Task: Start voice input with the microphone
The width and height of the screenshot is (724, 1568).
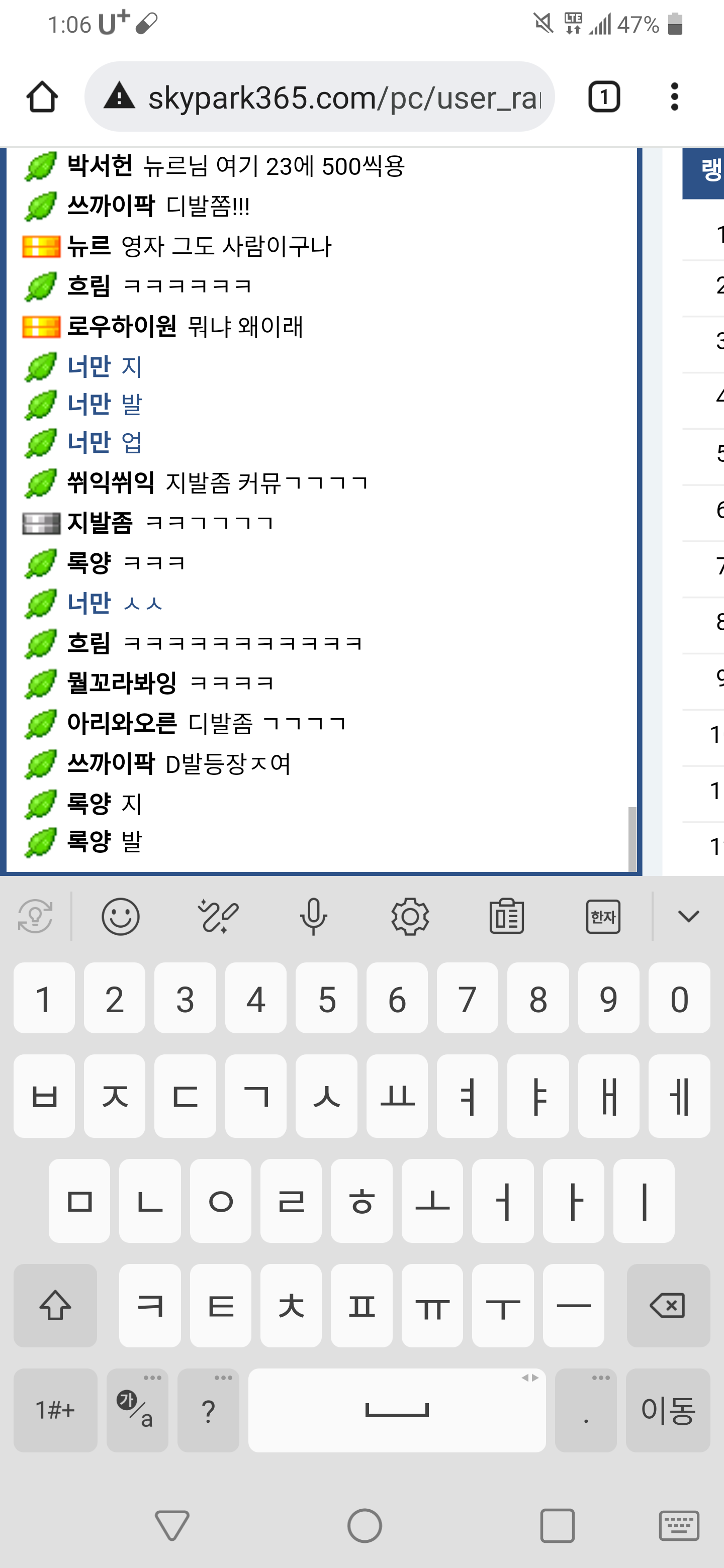Action: click(313, 916)
